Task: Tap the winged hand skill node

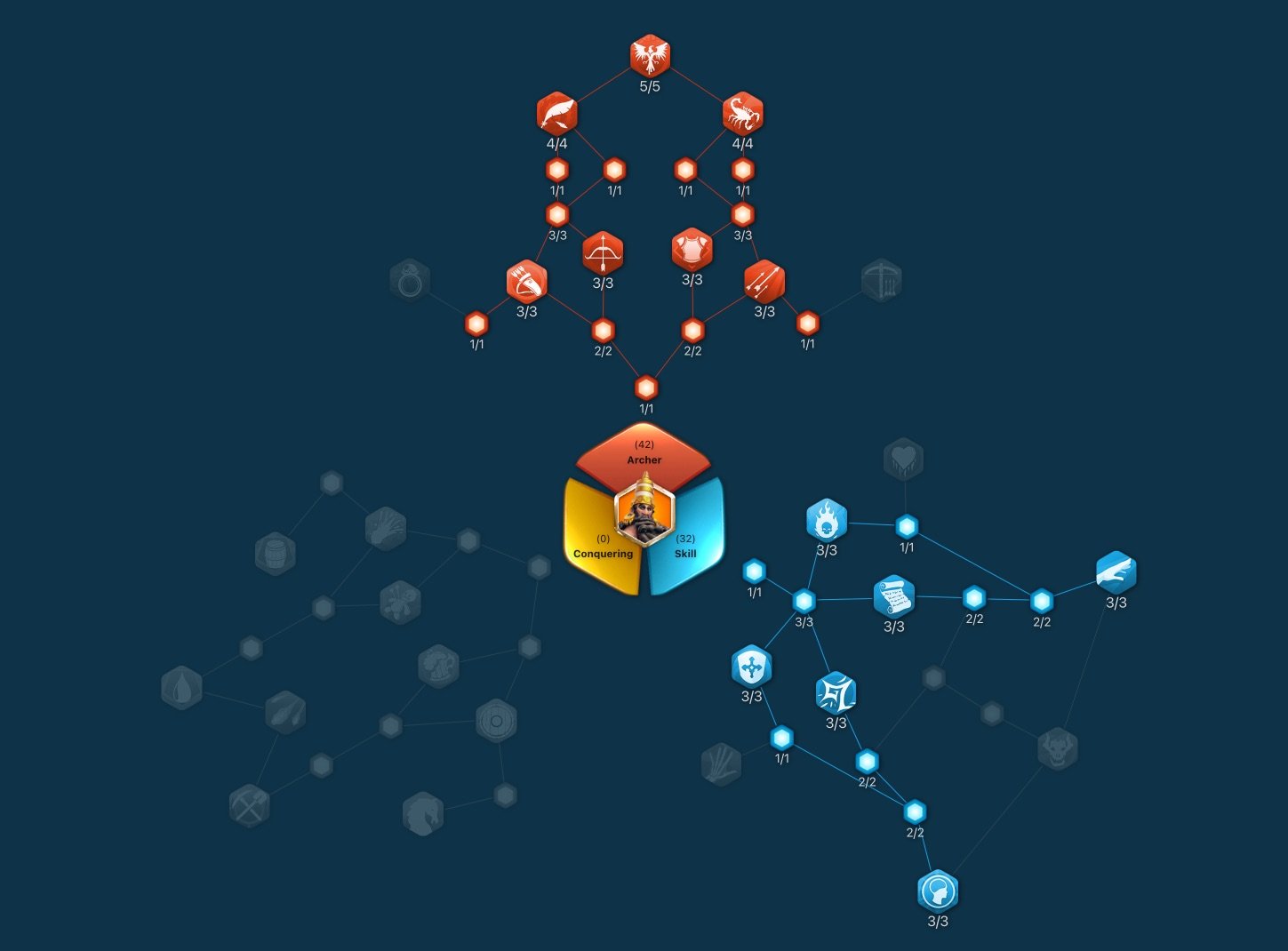Action: [x=1116, y=572]
